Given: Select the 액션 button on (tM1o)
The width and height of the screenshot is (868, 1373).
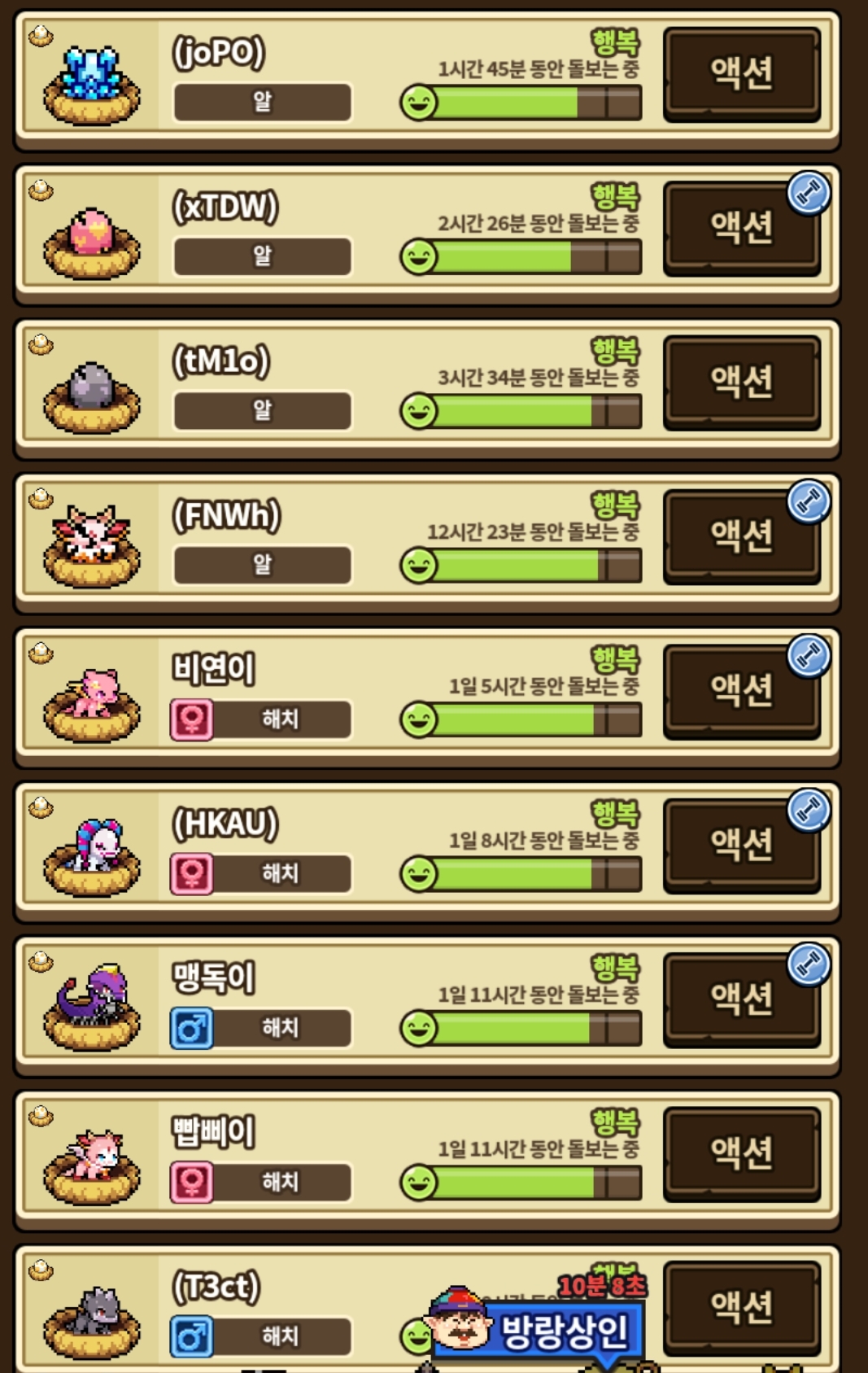Looking at the screenshot, I should pos(741,382).
